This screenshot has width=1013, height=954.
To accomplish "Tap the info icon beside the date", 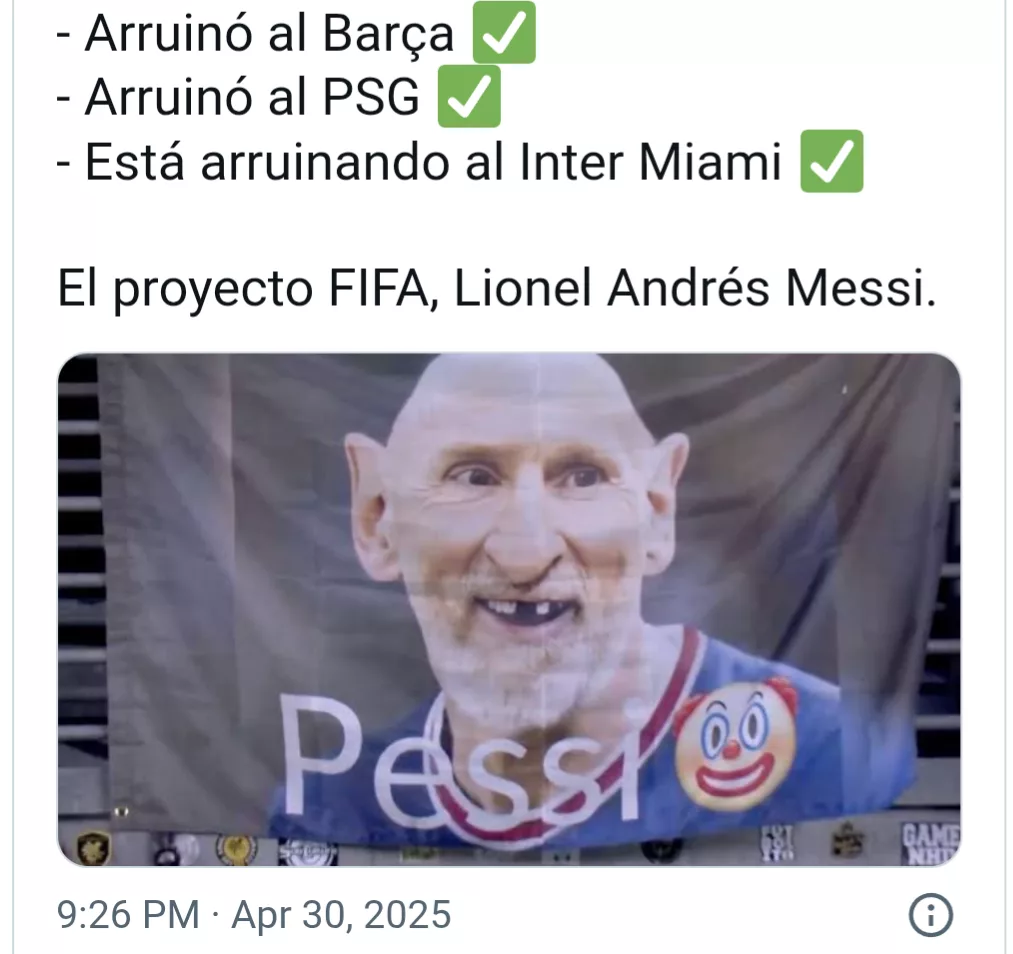I will (x=930, y=914).
